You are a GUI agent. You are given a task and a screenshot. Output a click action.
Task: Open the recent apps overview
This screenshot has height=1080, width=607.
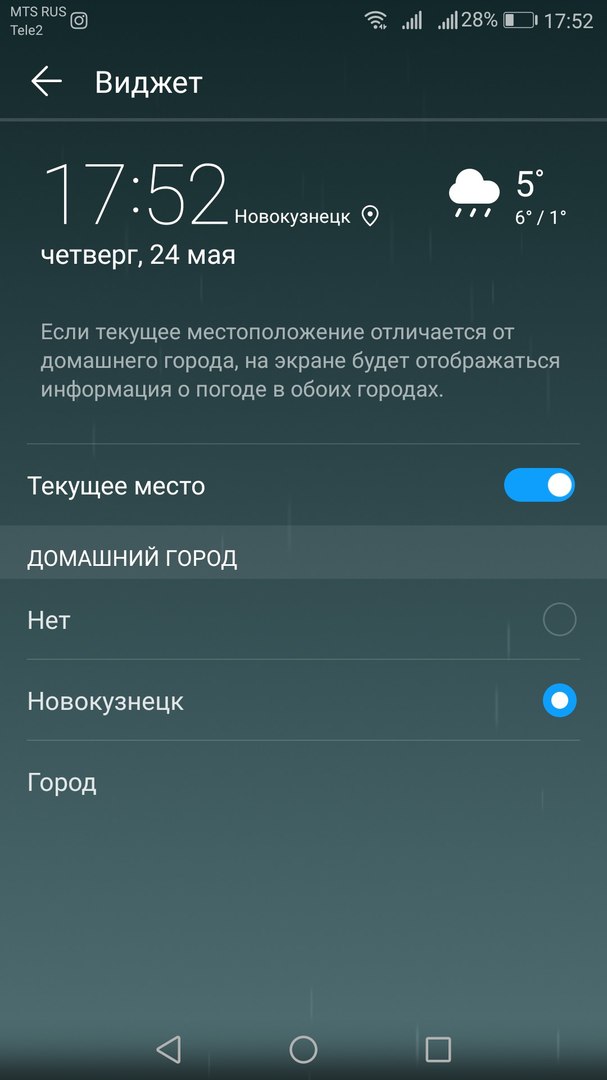pos(438,1049)
